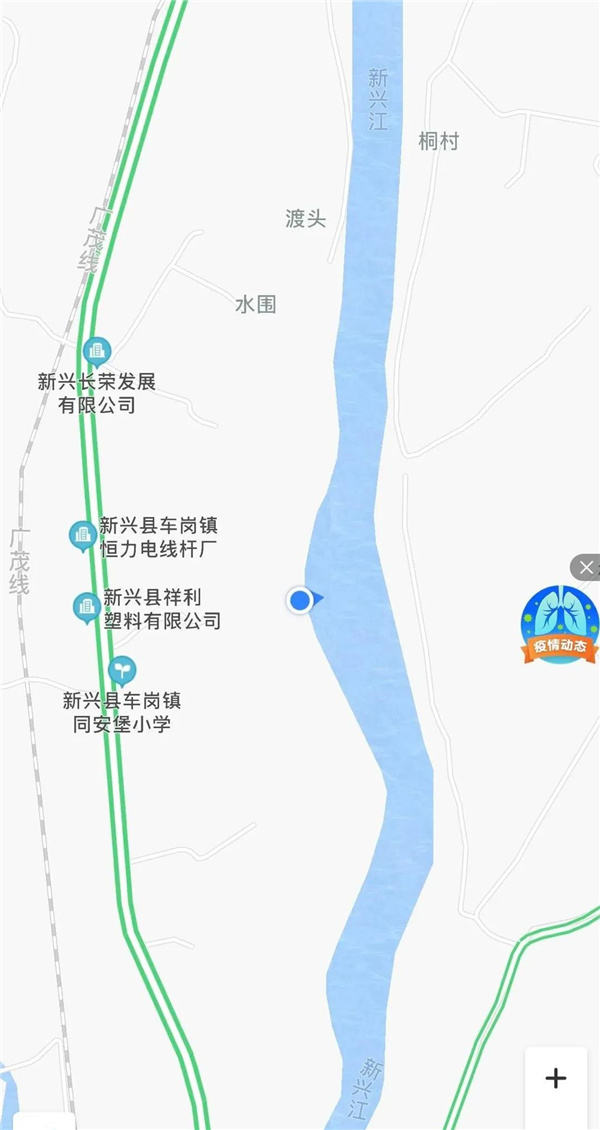Tap the blue current location dot
Image resolution: width=600 pixels, height=1130 pixels.
click(x=300, y=600)
